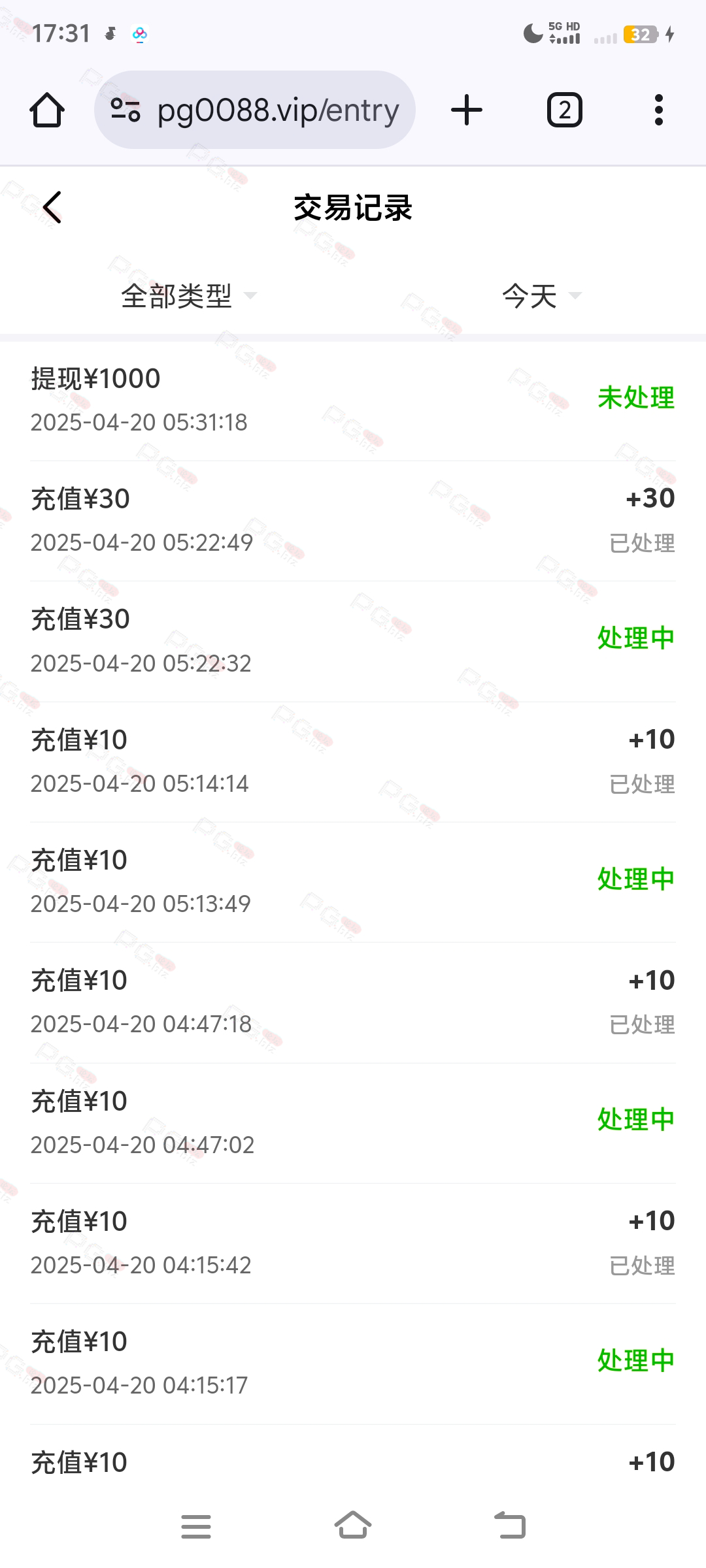This screenshot has height=1568, width=706.
Task: Open the 充值¥10 record from 04:47:18
Action: (x=353, y=1002)
